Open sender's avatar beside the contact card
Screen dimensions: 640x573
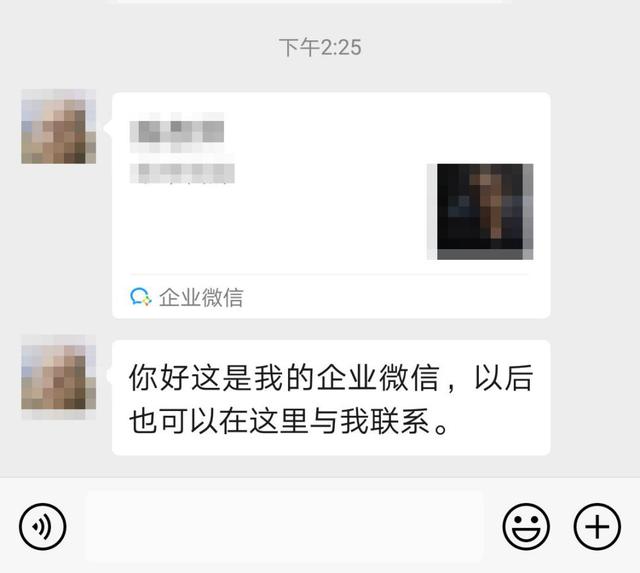(x=58, y=127)
